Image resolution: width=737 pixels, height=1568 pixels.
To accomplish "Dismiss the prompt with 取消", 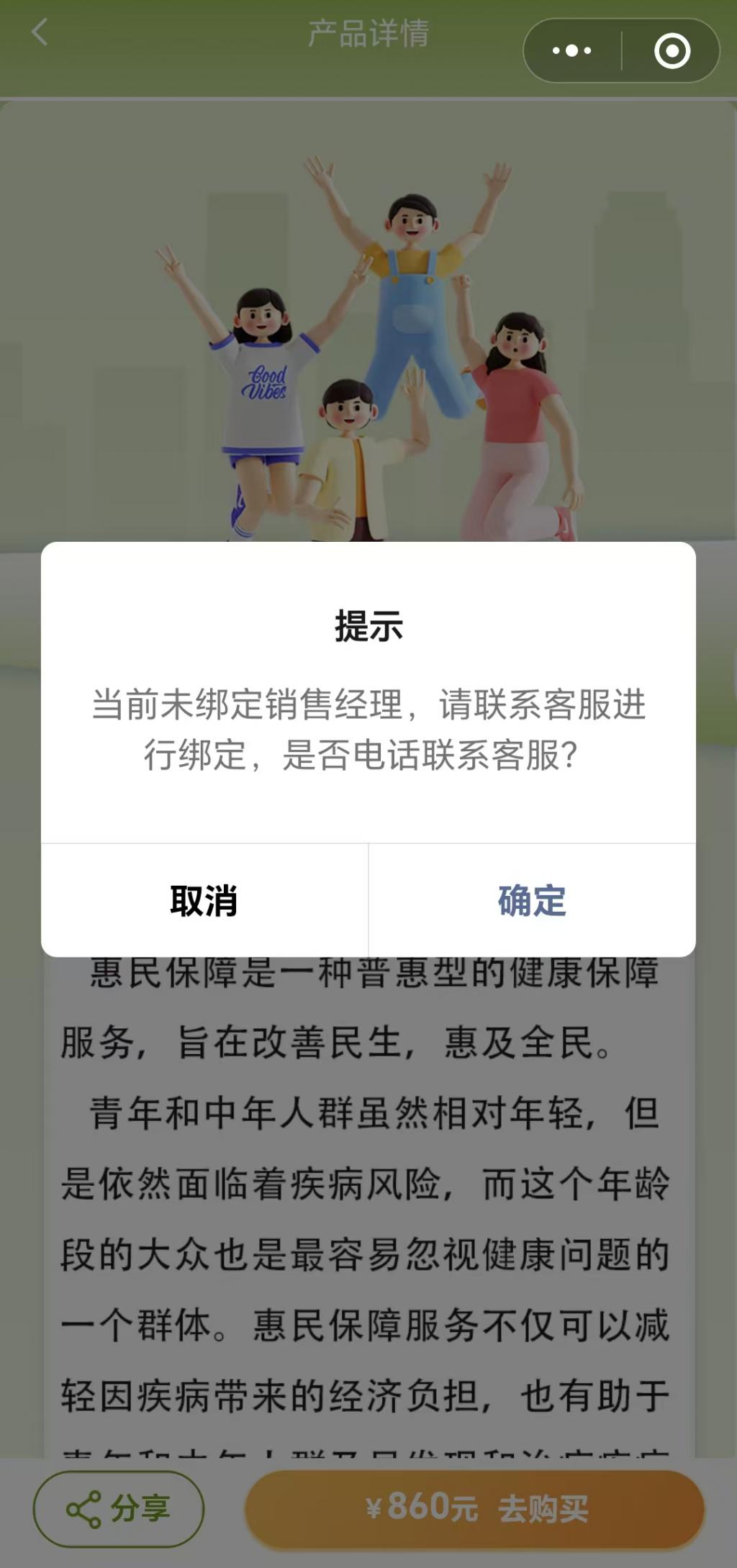I will [204, 900].
